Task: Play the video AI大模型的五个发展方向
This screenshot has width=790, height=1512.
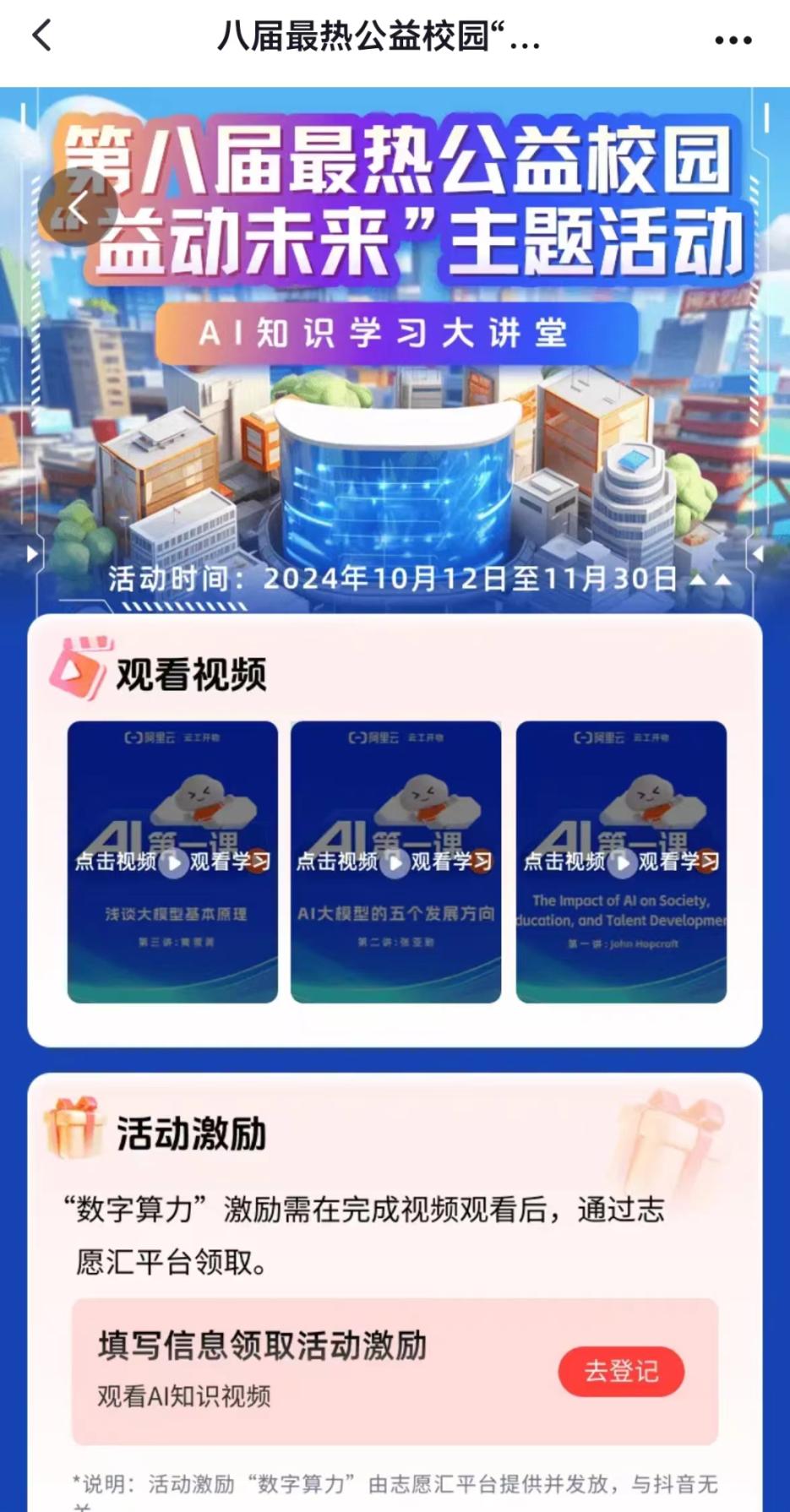Action: [395, 862]
